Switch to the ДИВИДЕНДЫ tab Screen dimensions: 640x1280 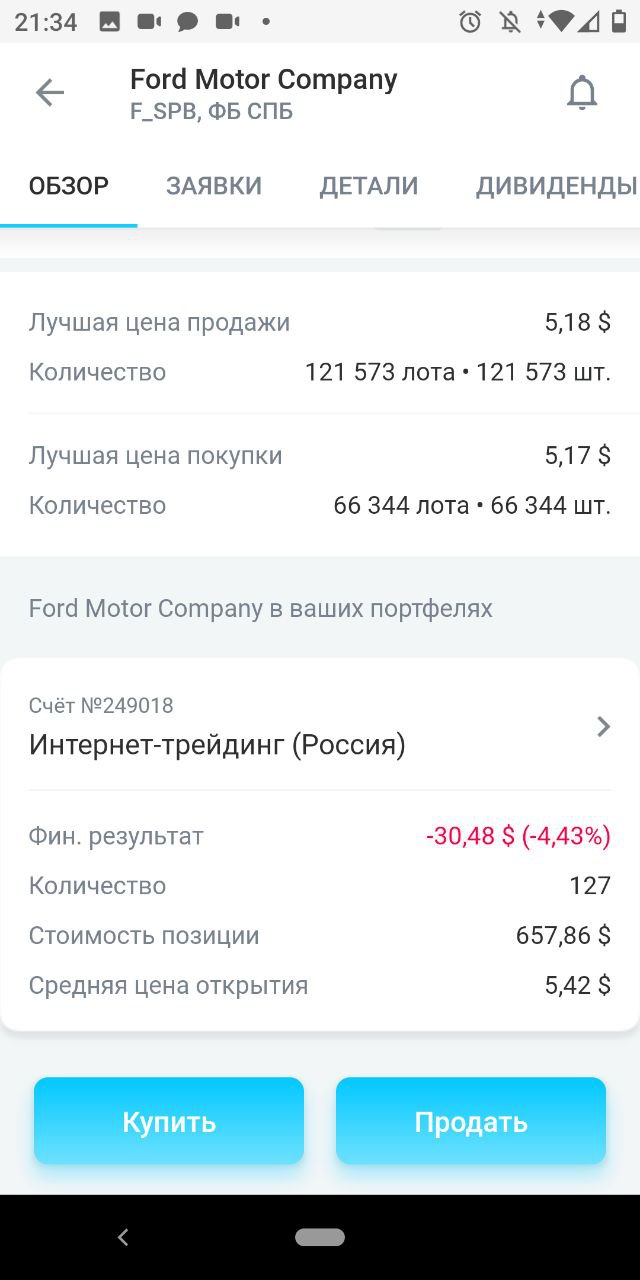click(556, 185)
